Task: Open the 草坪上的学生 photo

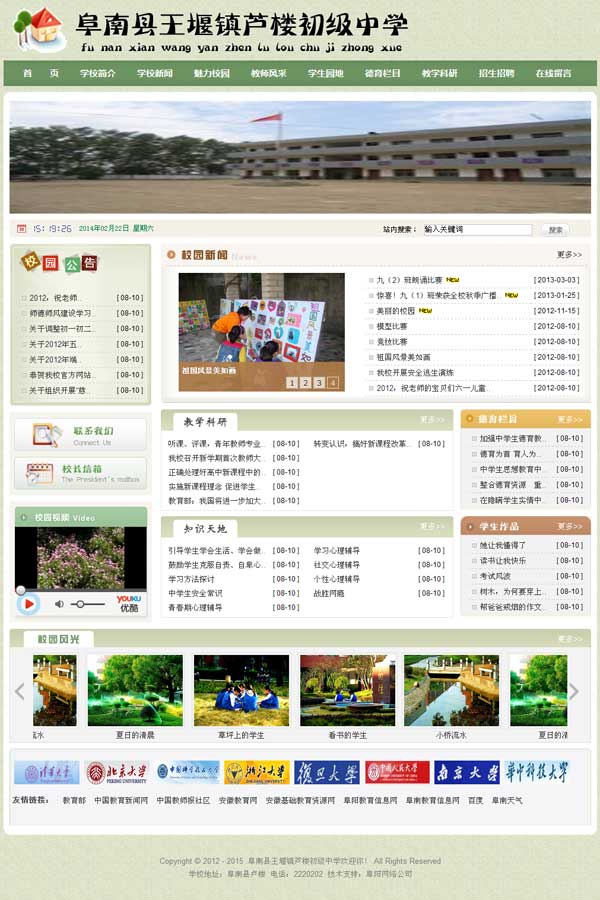Action: [241, 690]
